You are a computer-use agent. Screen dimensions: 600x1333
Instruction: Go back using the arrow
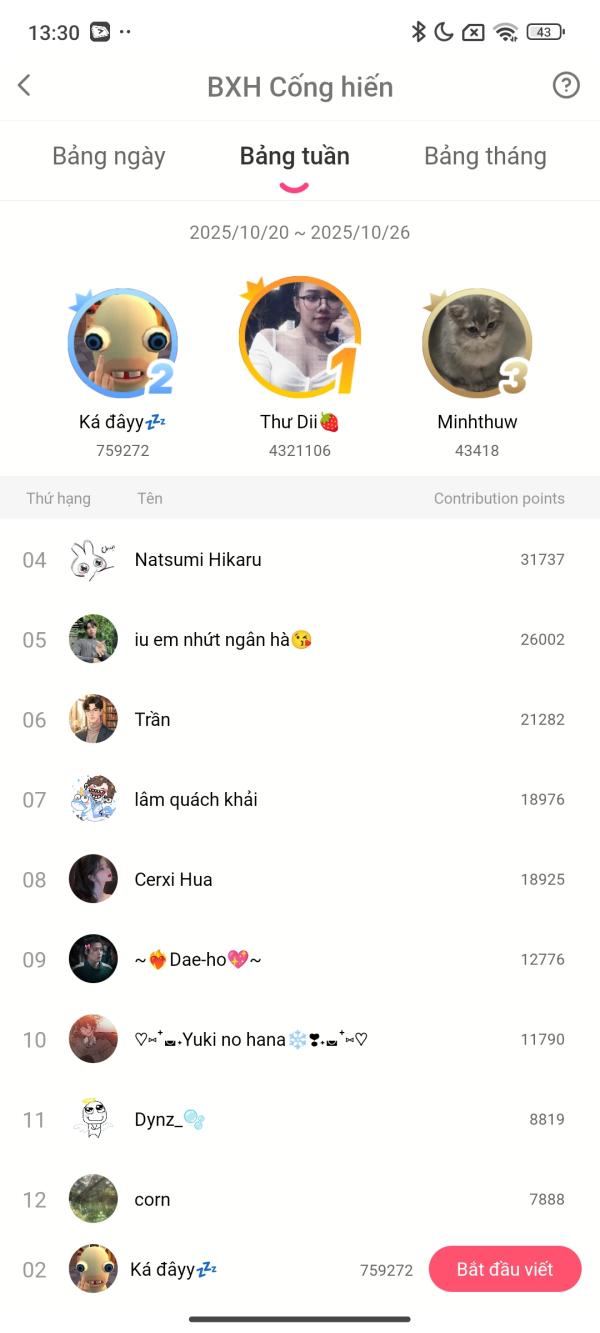click(25, 86)
